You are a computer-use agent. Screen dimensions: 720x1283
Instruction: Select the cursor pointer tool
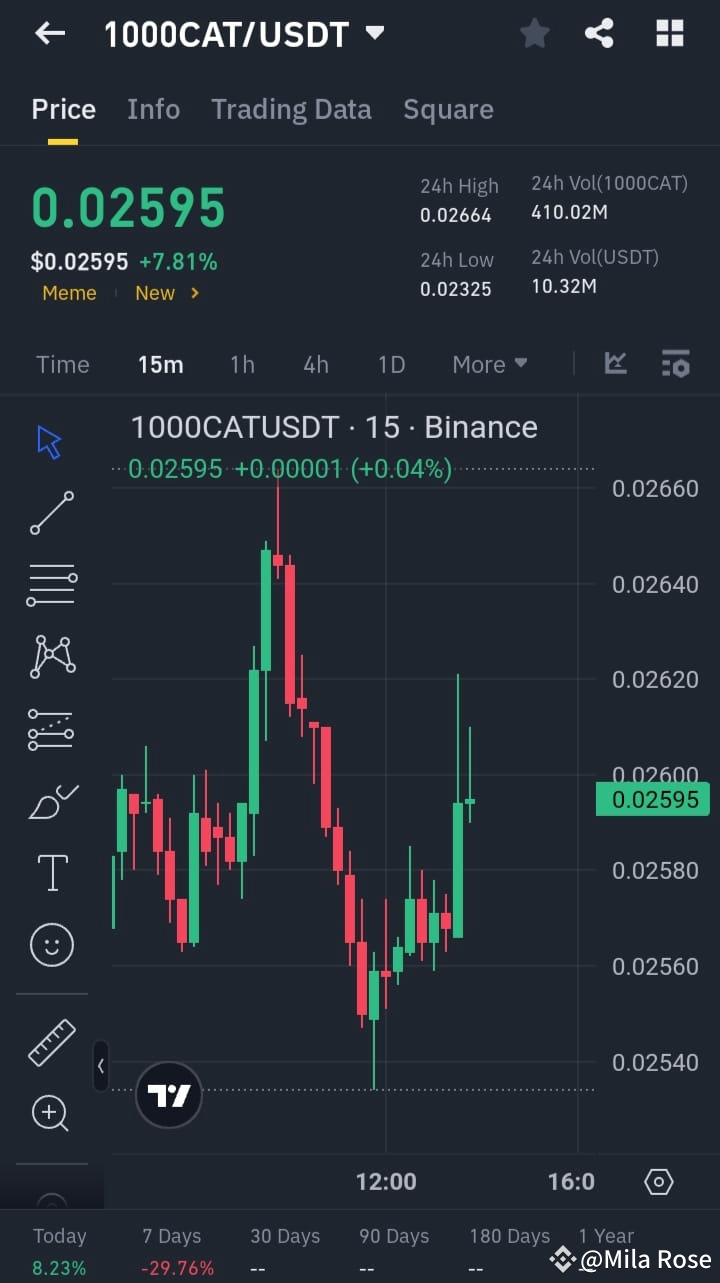(50, 440)
